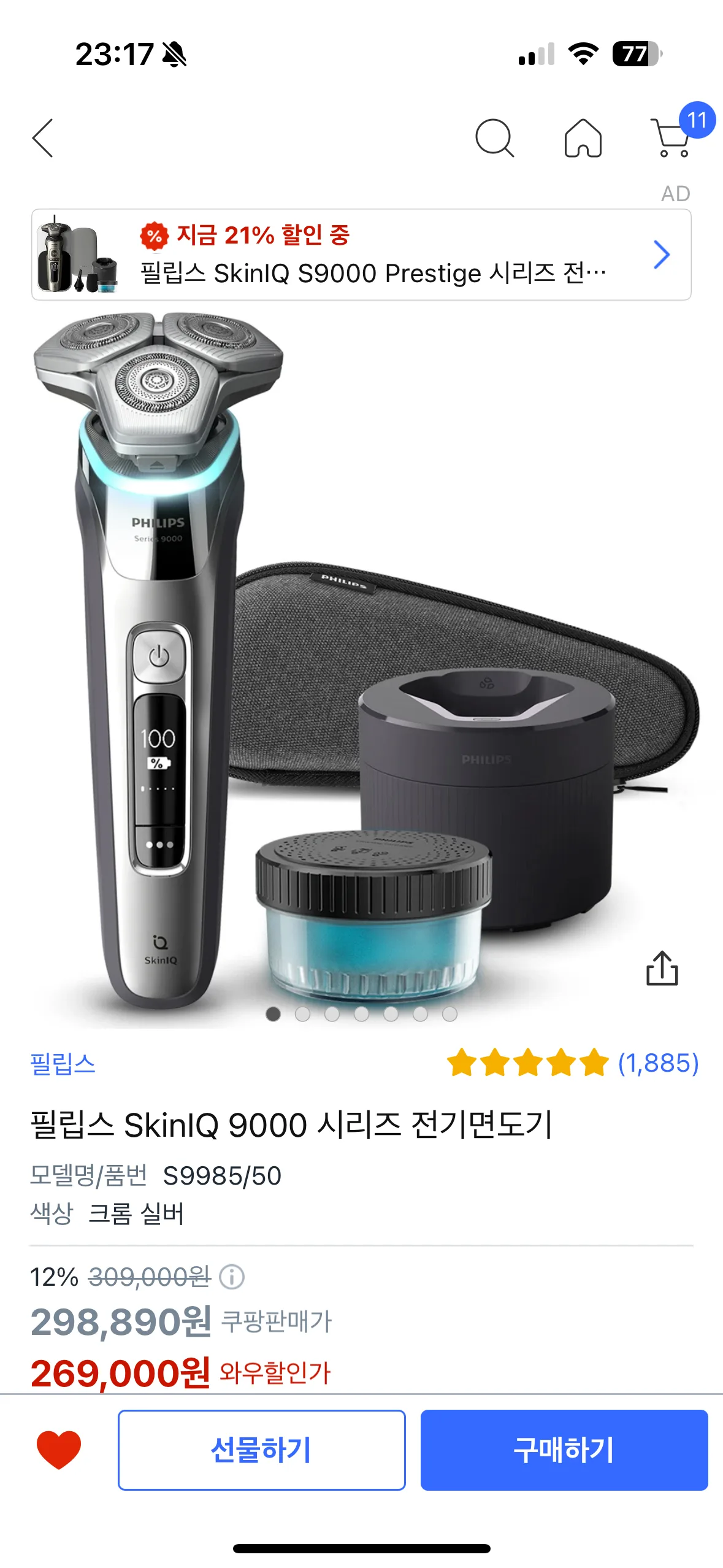Tap the ad banner right chevron
723x1568 pixels.
pos(660,256)
